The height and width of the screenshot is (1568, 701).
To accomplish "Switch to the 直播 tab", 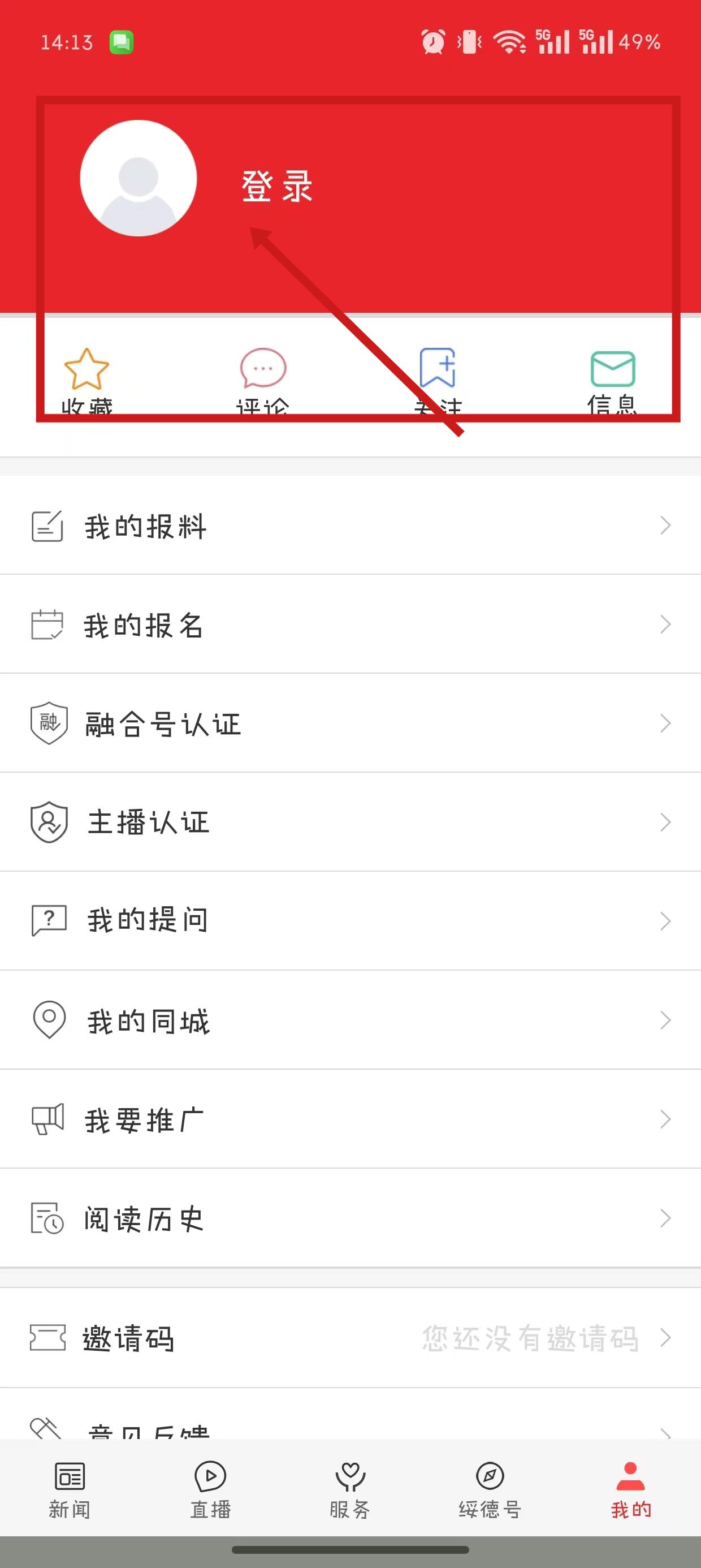I will (x=210, y=1490).
